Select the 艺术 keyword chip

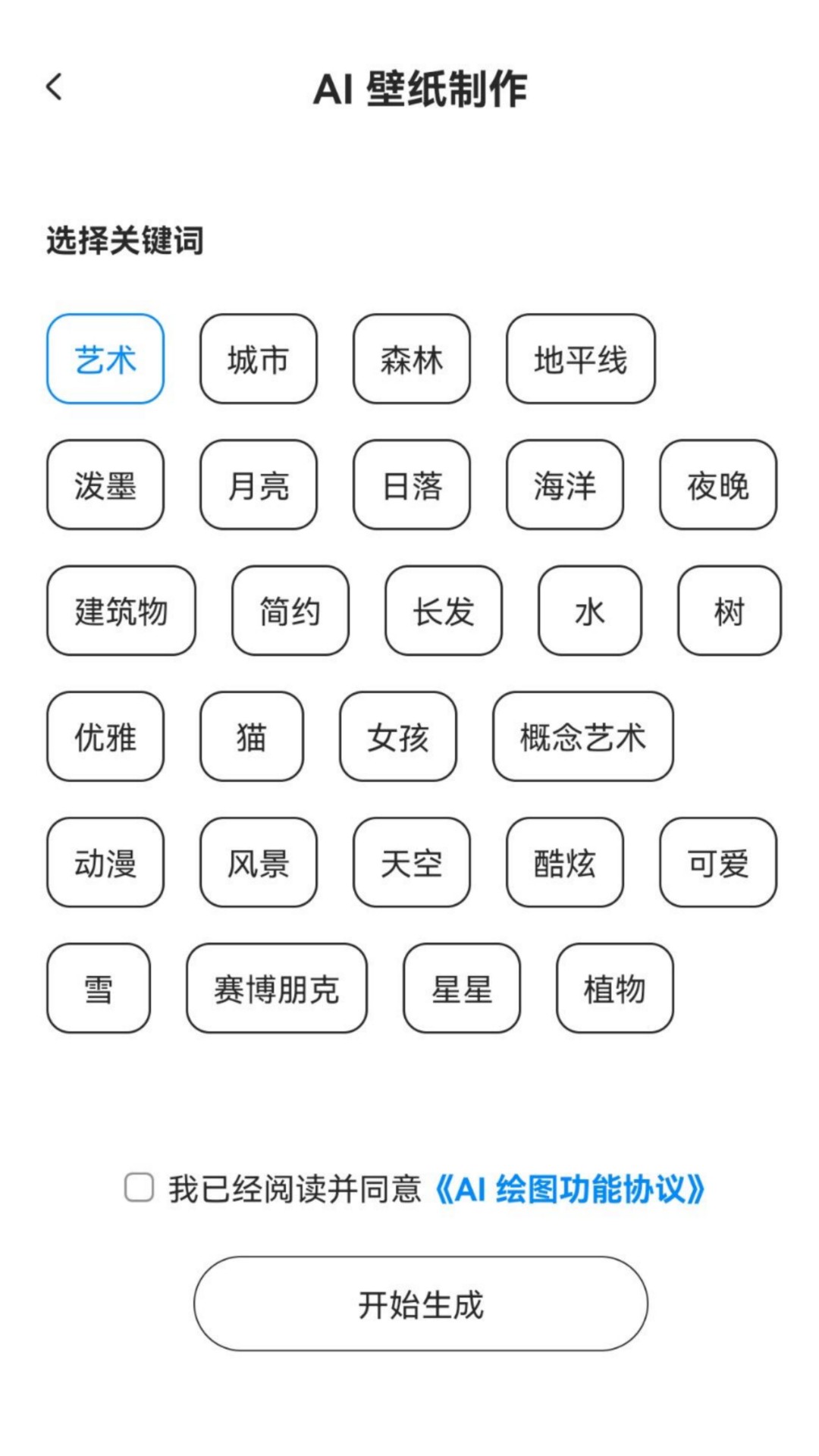(105, 359)
